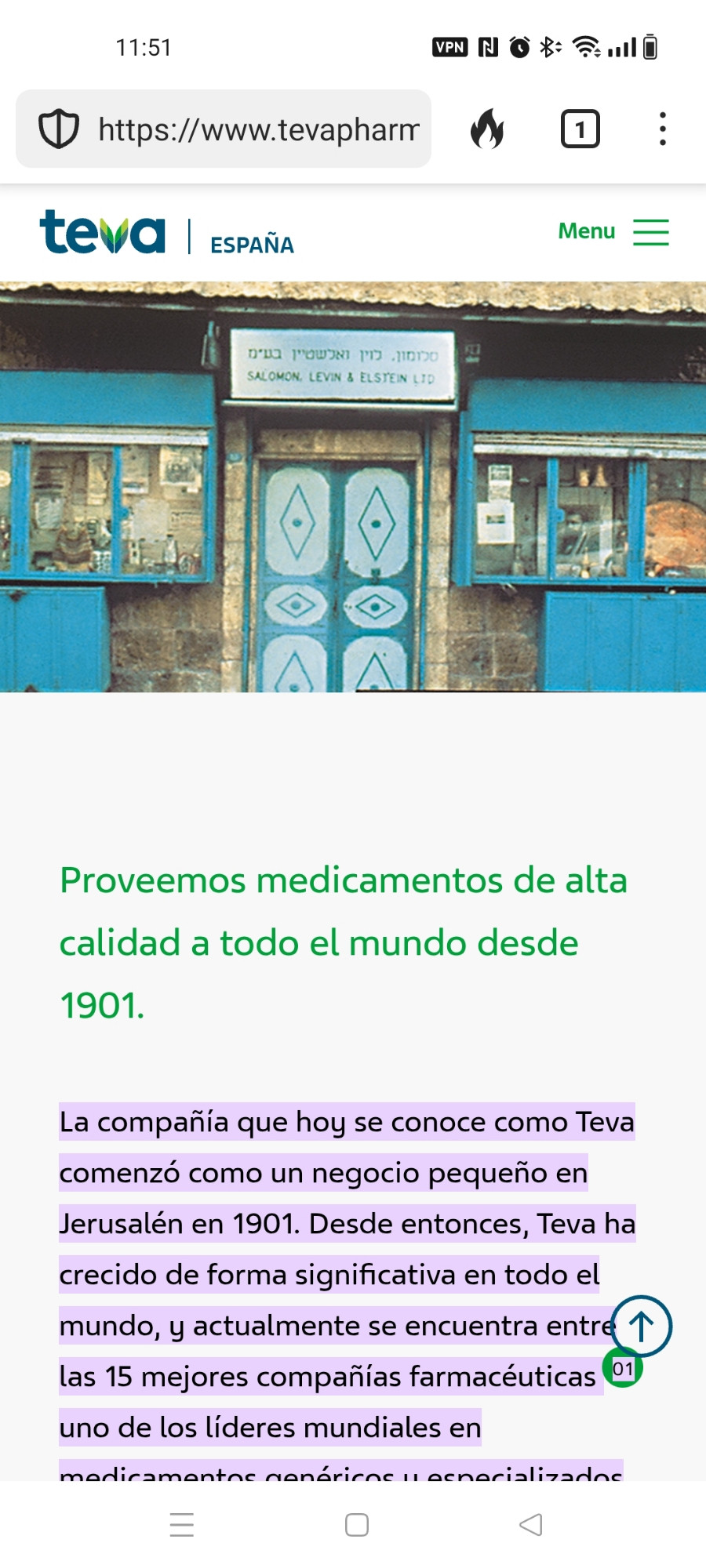Viewport: 706px width, 1568px height.
Task: Tap the fire icon to clear browsing data
Action: [x=487, y=129]
